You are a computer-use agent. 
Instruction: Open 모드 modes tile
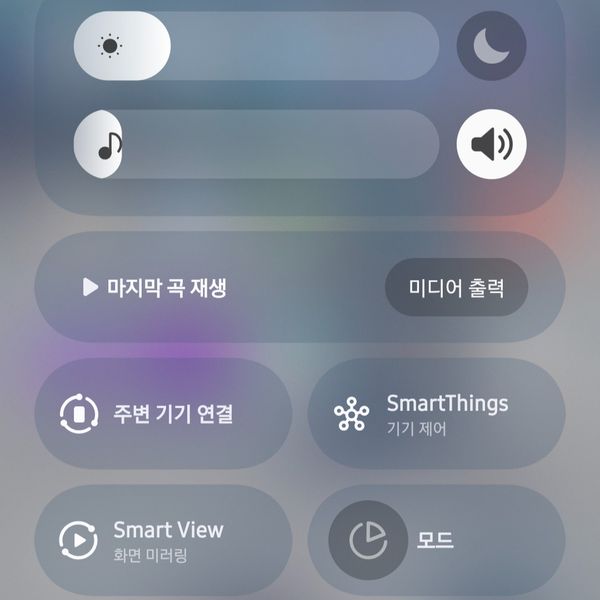point(435,540)
